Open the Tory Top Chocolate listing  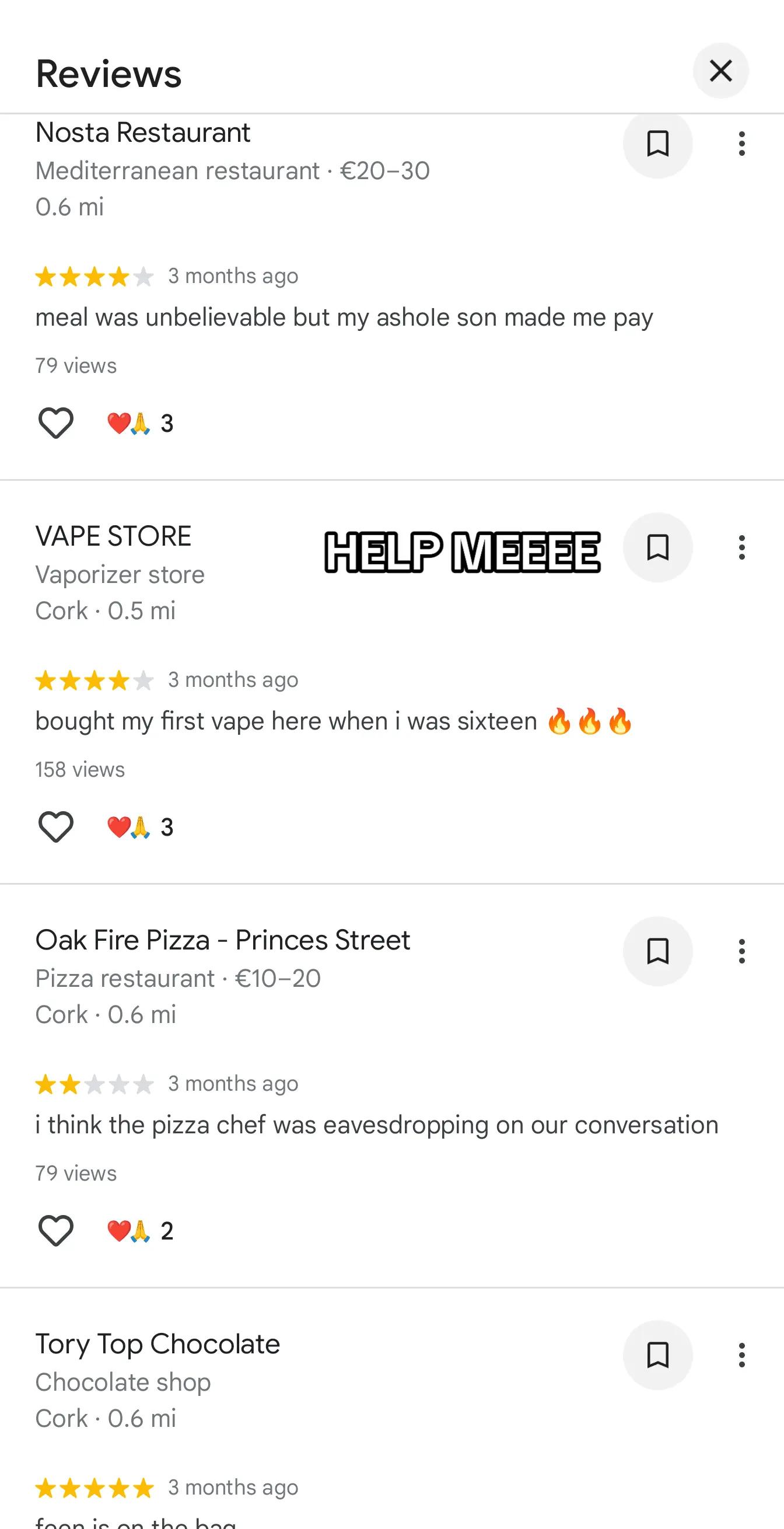157,1344
